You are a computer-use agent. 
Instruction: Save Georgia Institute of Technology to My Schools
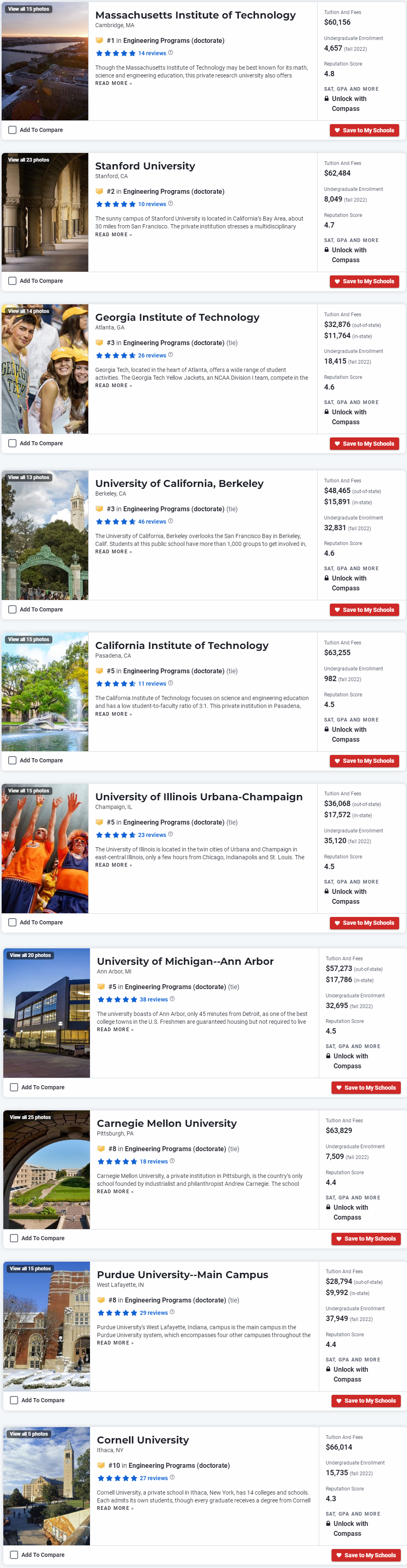click(x=364, y=444)
